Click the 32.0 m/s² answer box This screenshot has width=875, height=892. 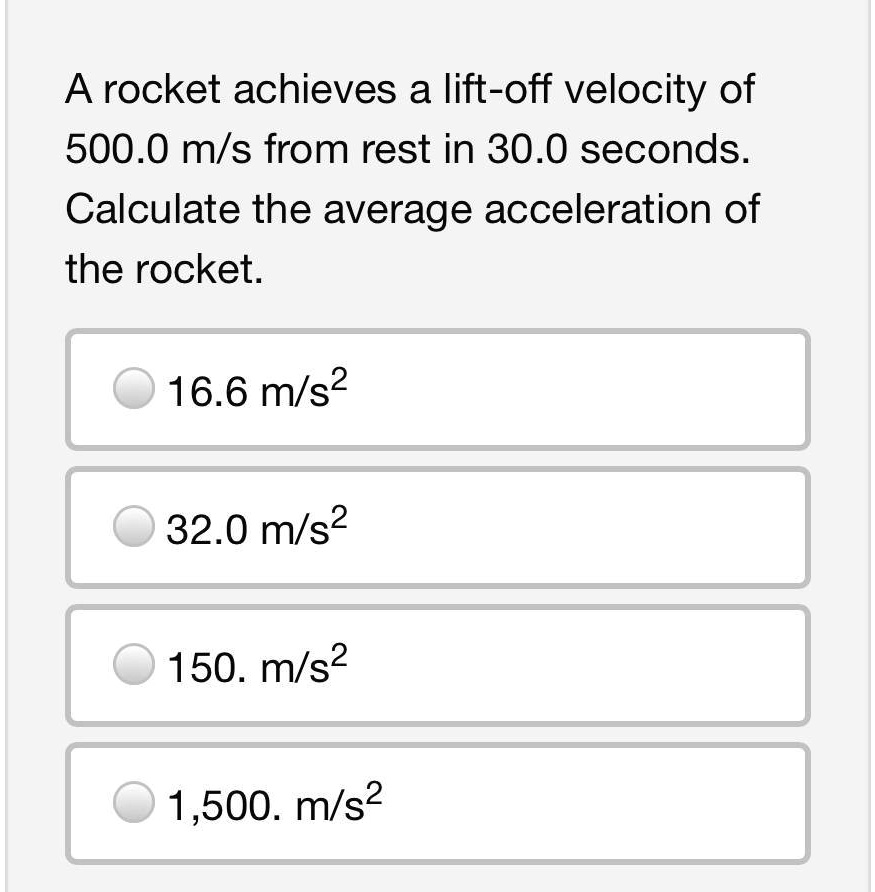437,526
